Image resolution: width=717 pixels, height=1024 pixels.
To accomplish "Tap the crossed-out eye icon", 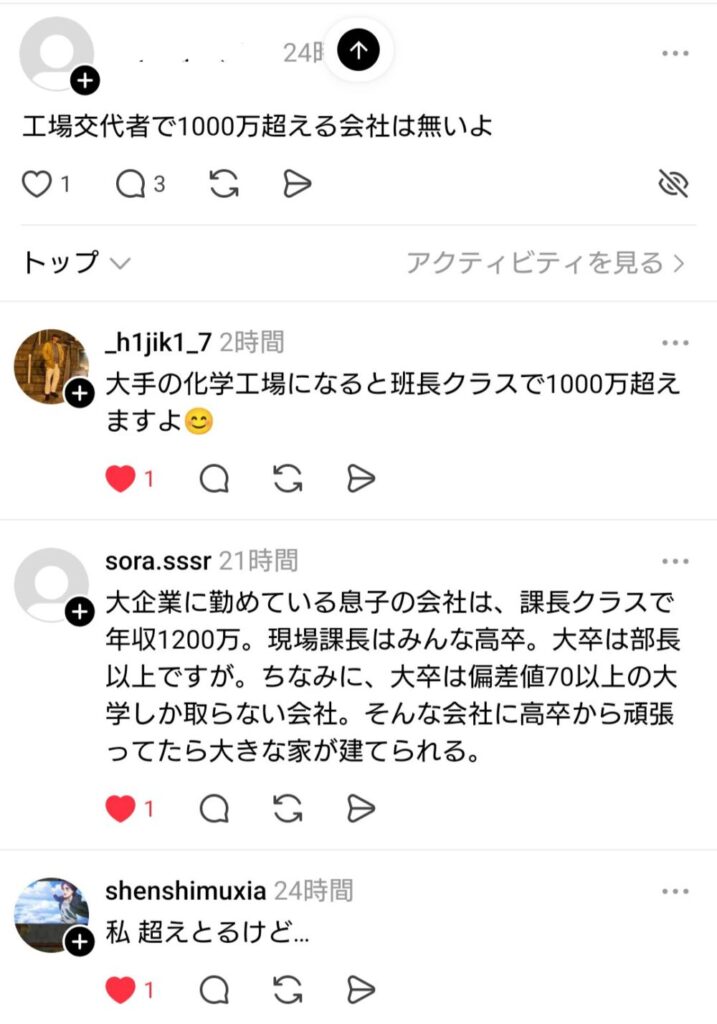I will pyautogui.click(x=675, y=184).
